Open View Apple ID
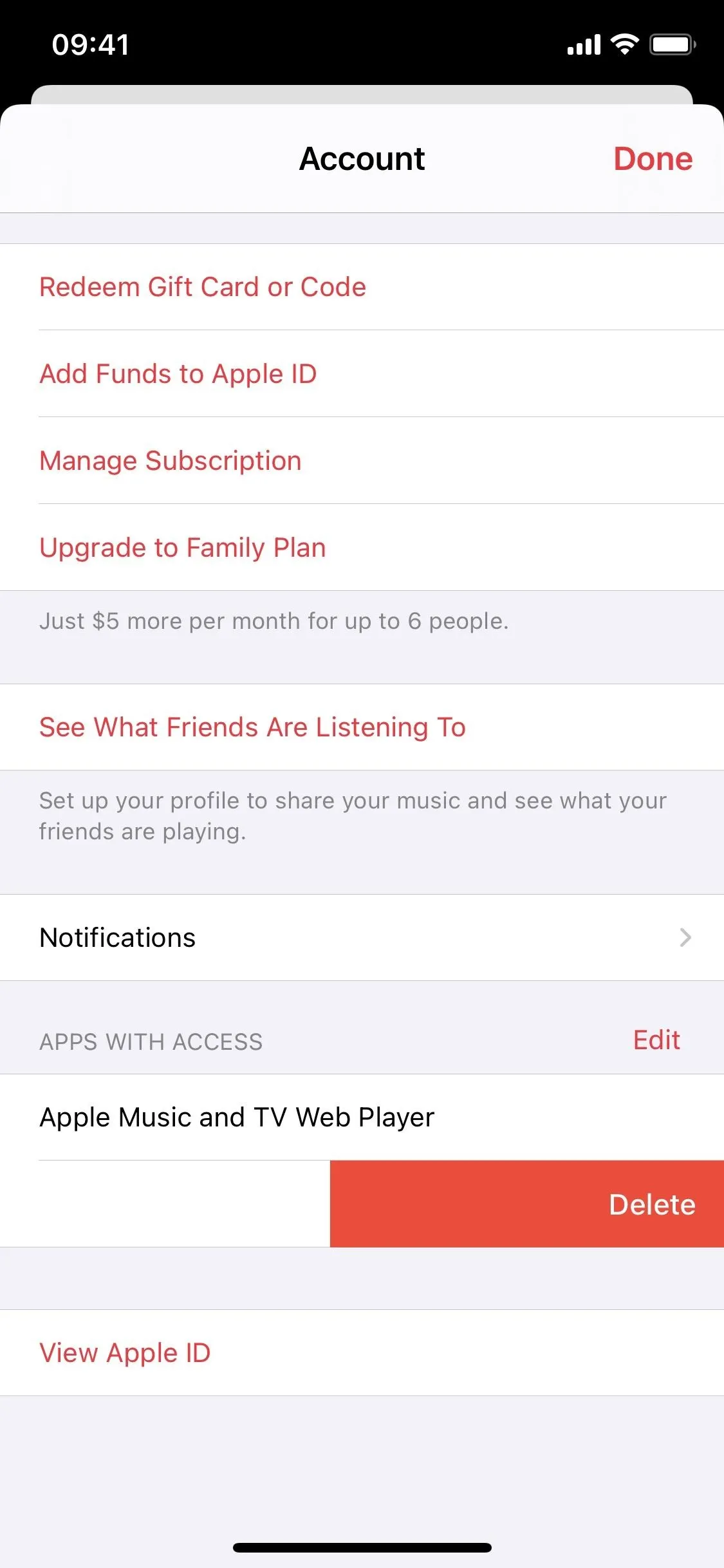The height and width of the screenshot is (1568, 724). coord(362,1353)
